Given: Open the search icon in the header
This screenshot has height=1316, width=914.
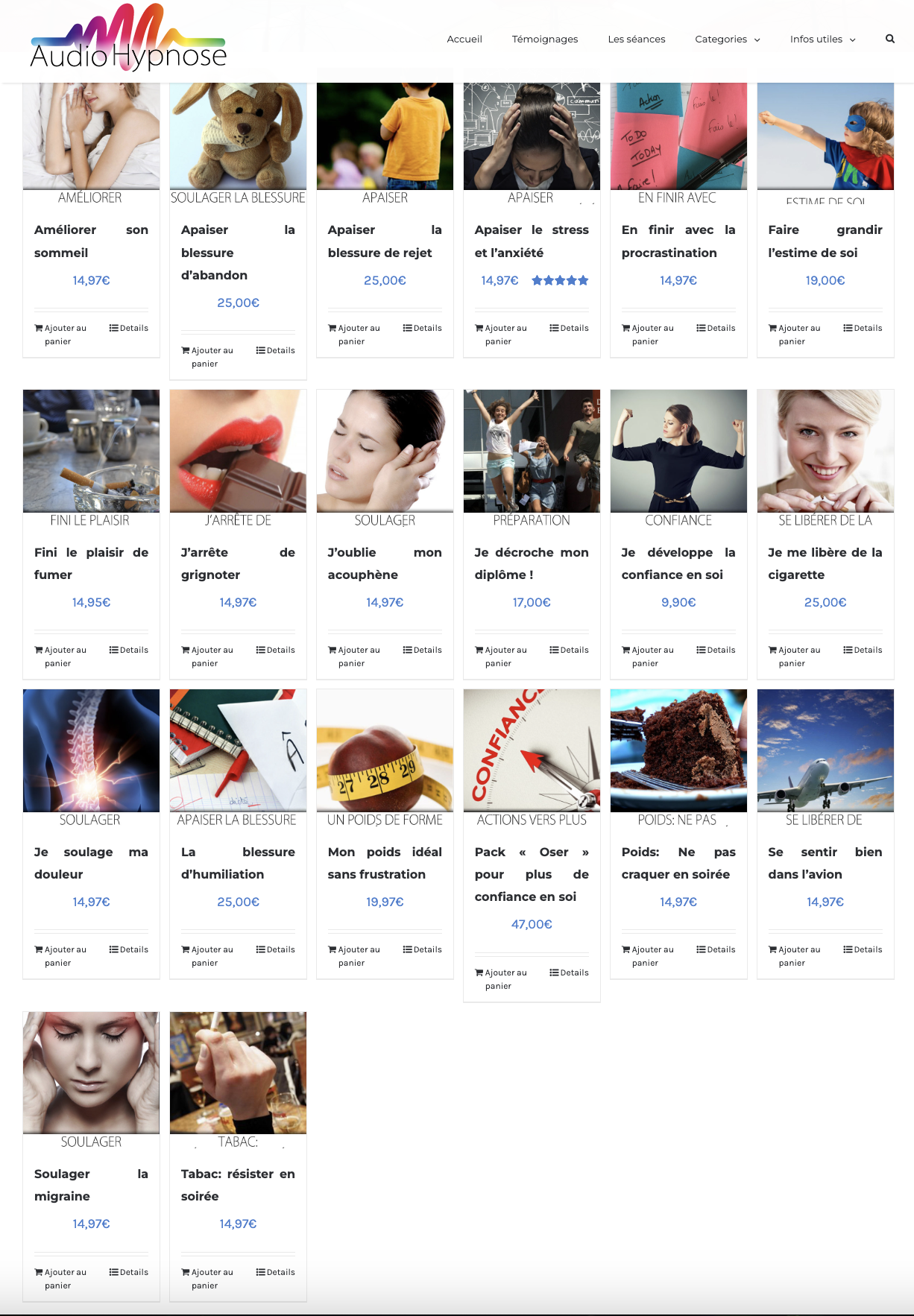Looking at the screenshot, I should click(889, 39).
